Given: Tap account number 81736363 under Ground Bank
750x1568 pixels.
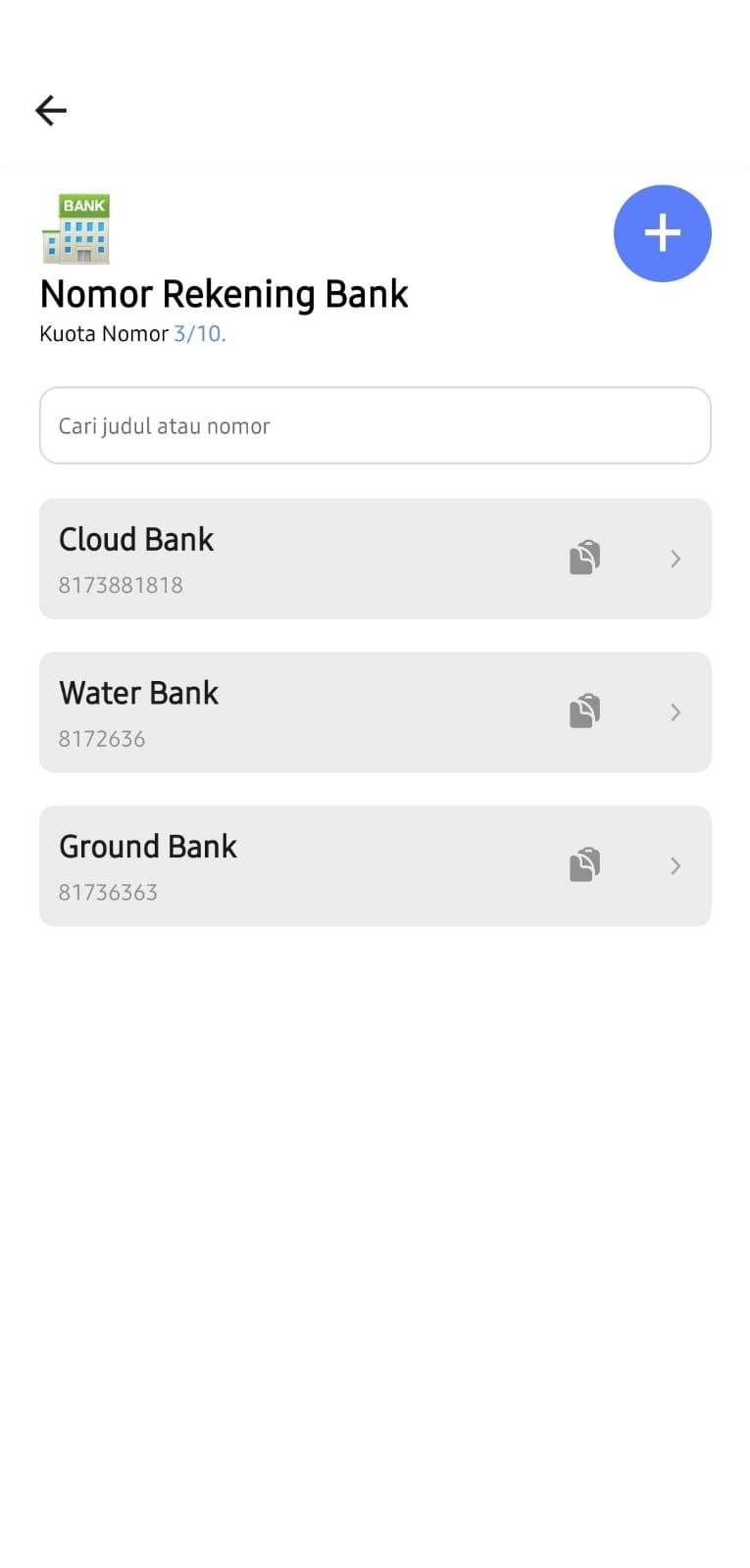Looking at the screenshot, I should [108, 891].
